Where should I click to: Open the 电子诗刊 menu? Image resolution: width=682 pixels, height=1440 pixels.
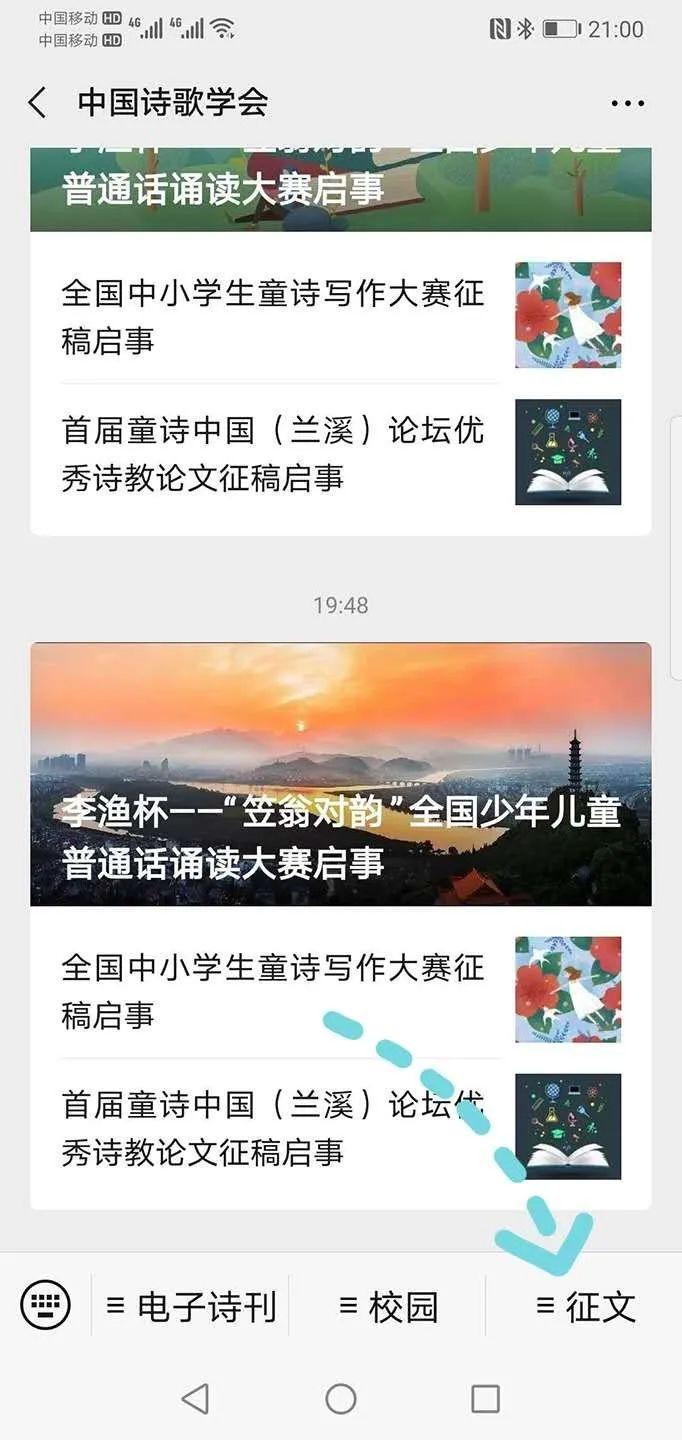point(191,1306)
